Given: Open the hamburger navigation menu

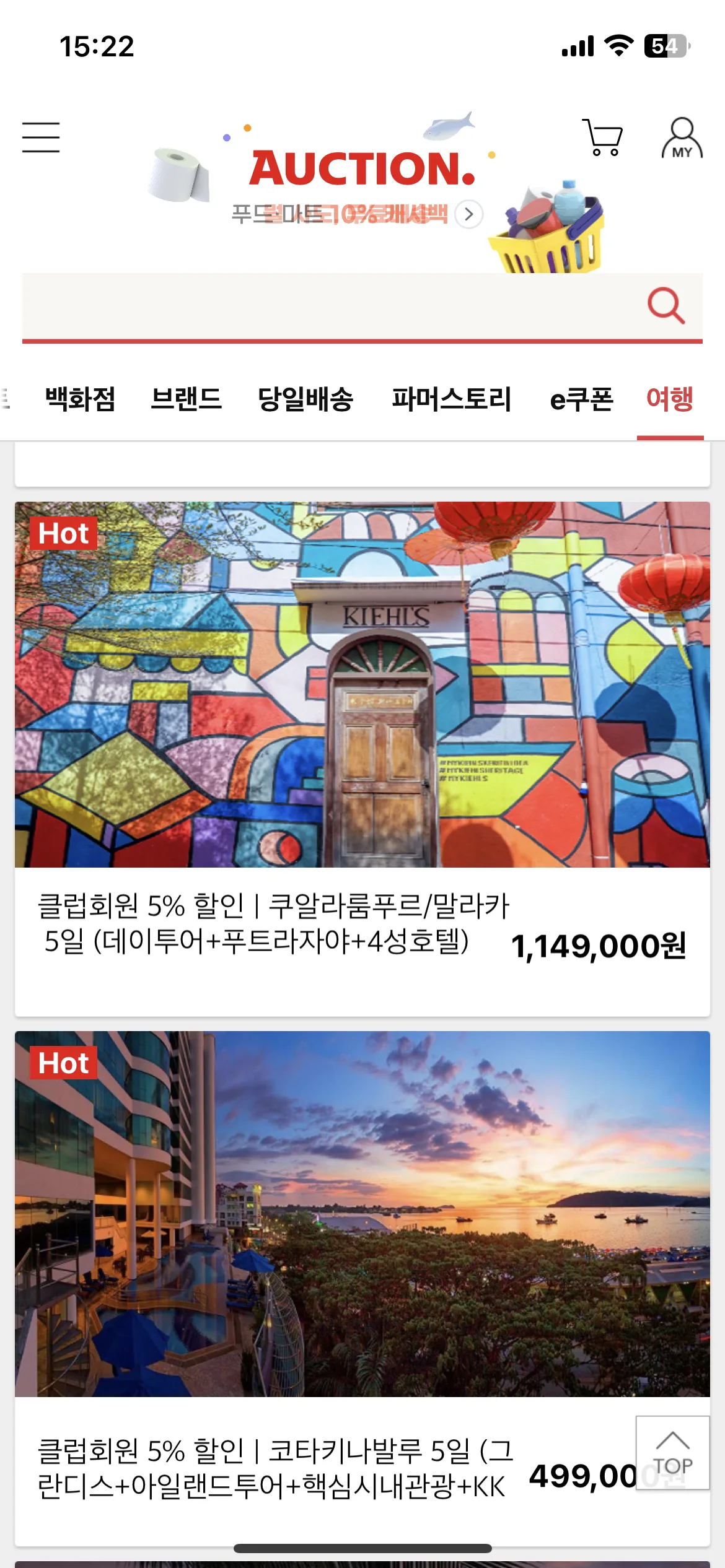Looking at the screenshot, I should point(42,138).
